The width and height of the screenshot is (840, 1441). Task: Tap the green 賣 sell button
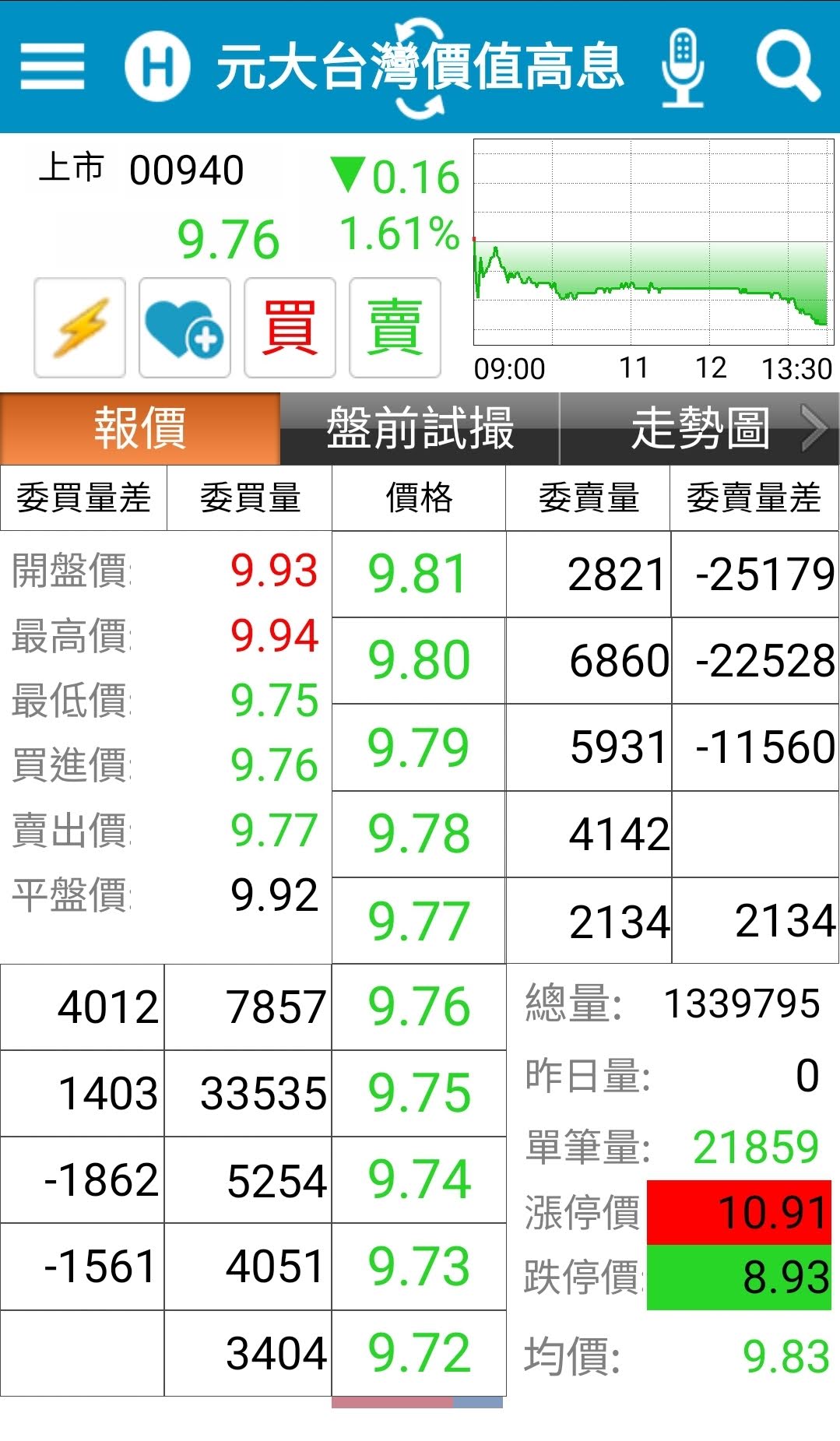tap(395, 328)
